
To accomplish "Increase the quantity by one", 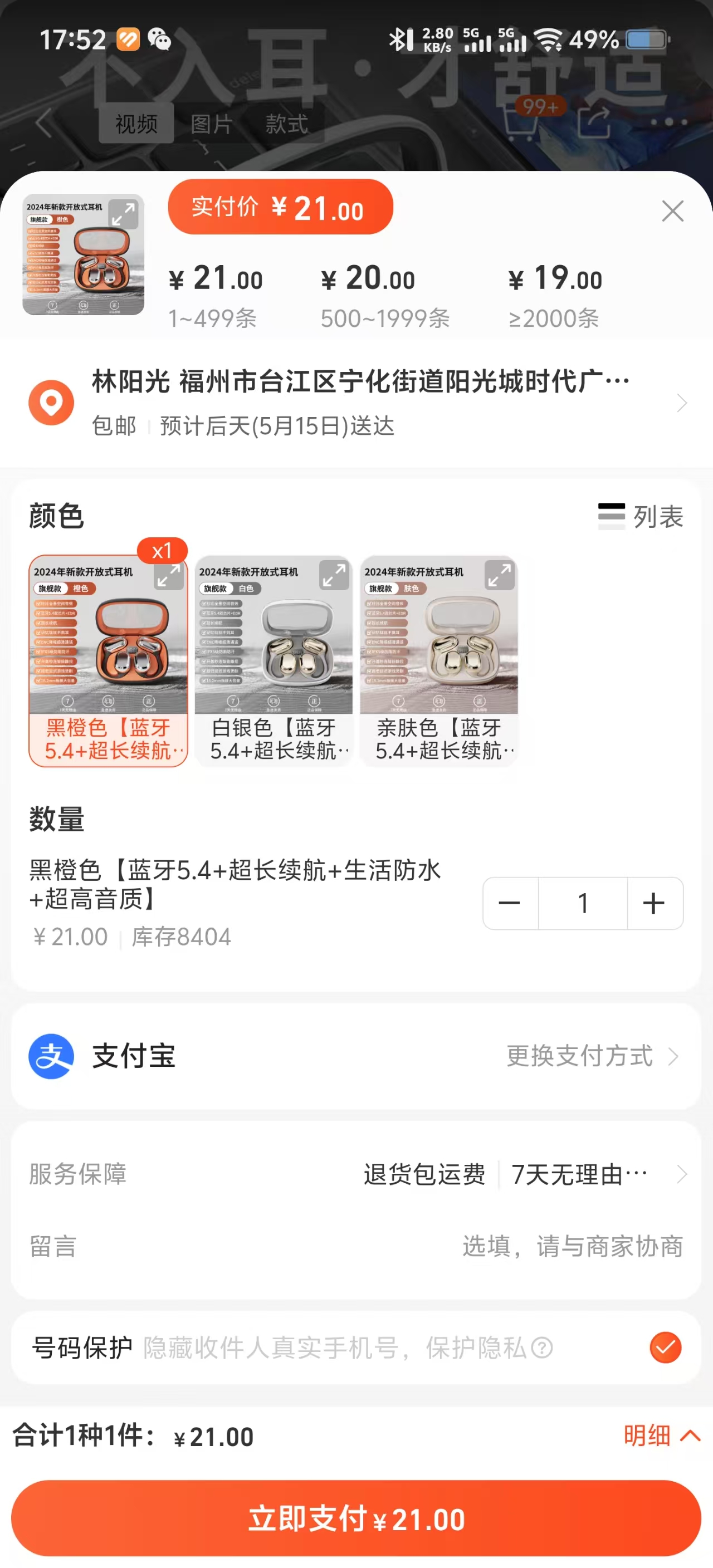I will (x=654, y=903).
